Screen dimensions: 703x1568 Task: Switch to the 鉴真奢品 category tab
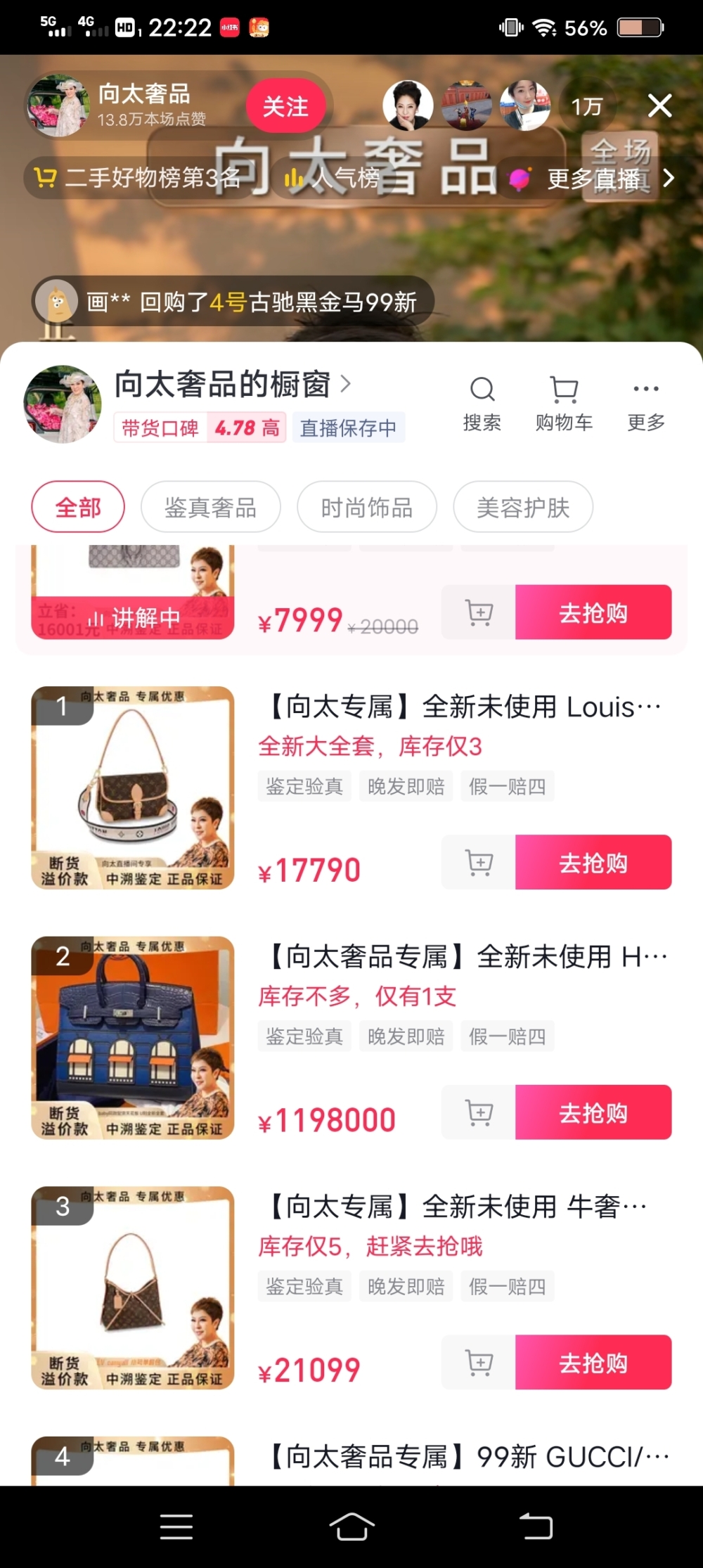coord(209,506)
